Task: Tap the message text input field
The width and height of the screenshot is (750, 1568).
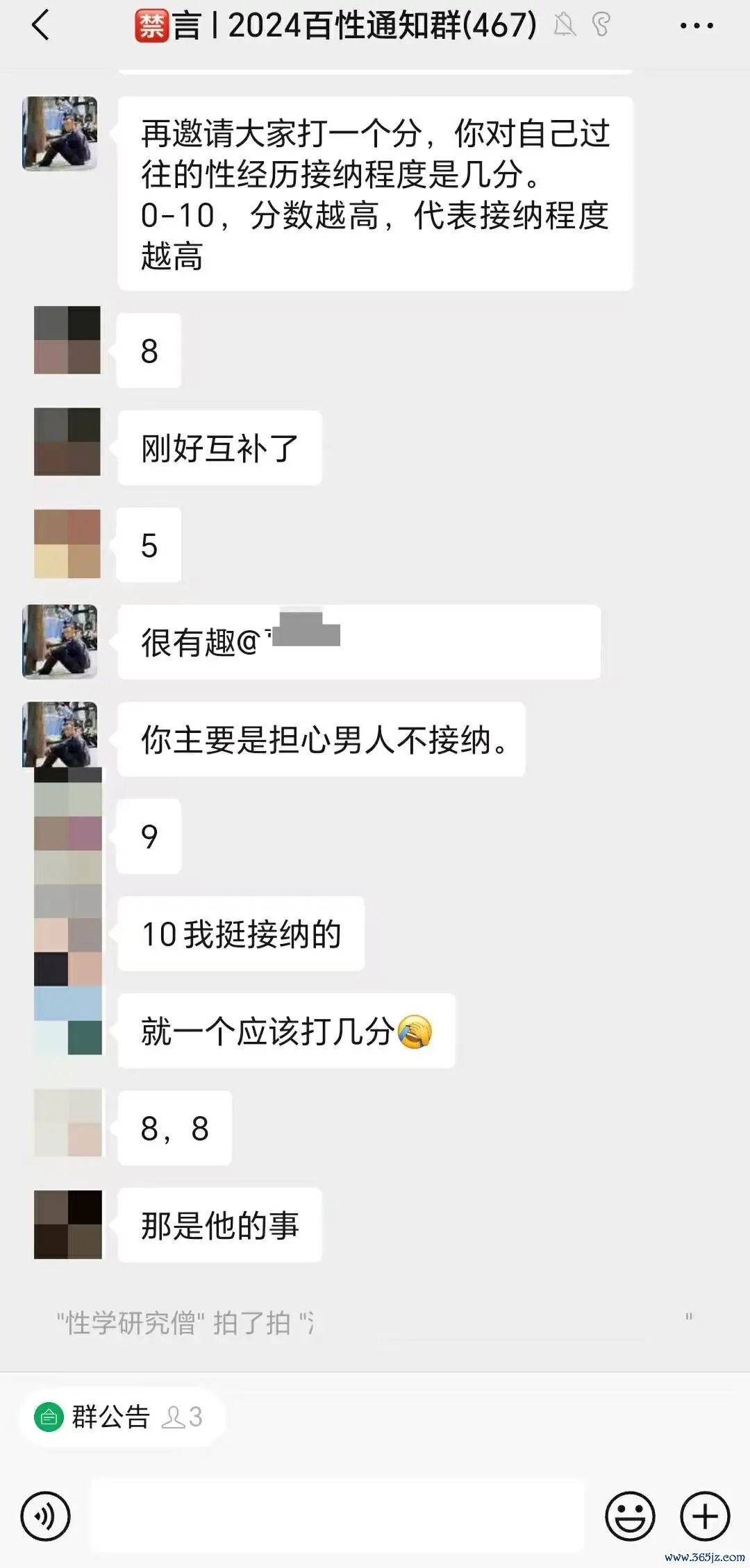Action: (337, 1516)
